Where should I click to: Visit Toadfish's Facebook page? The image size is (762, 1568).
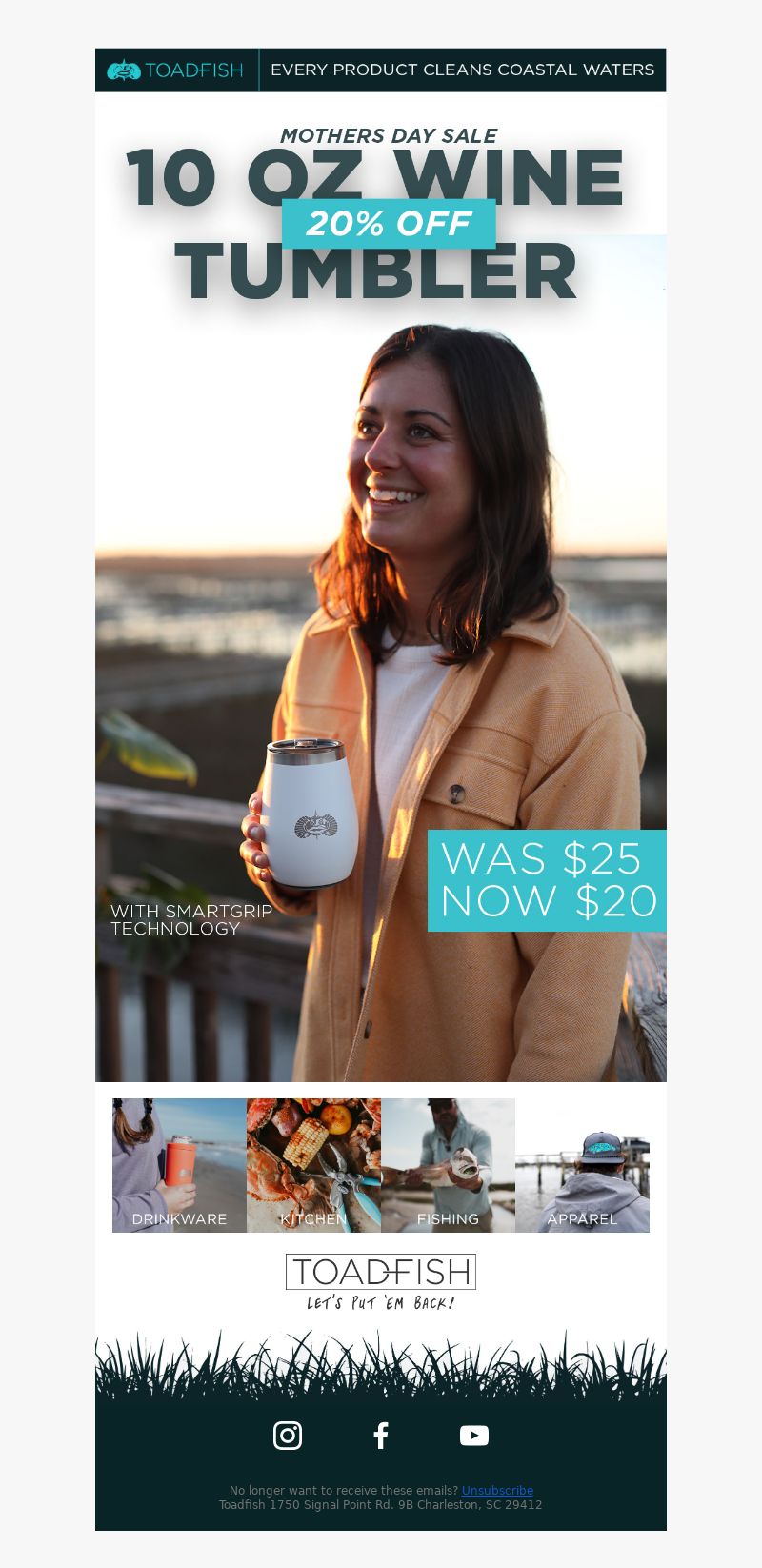(381, 1435)
